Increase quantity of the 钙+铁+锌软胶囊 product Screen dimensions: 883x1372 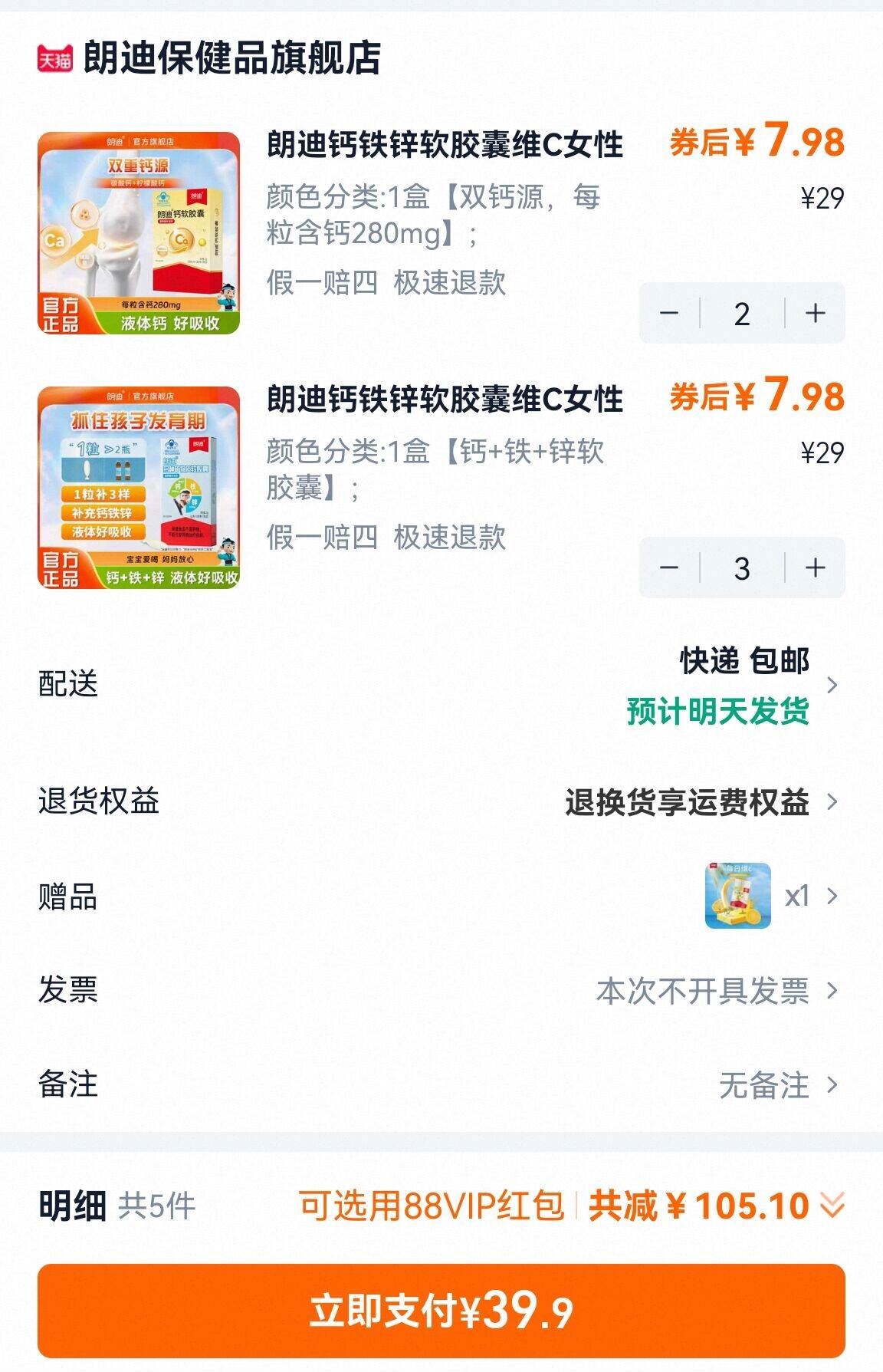click(814, 568)
